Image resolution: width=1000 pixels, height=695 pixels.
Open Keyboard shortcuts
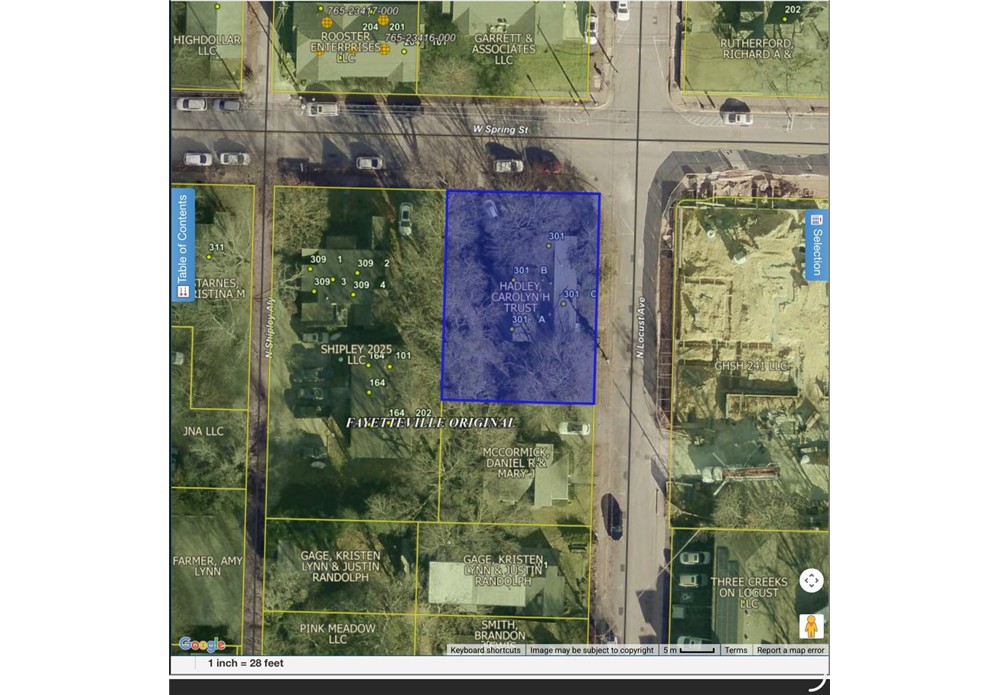[485, 650]
